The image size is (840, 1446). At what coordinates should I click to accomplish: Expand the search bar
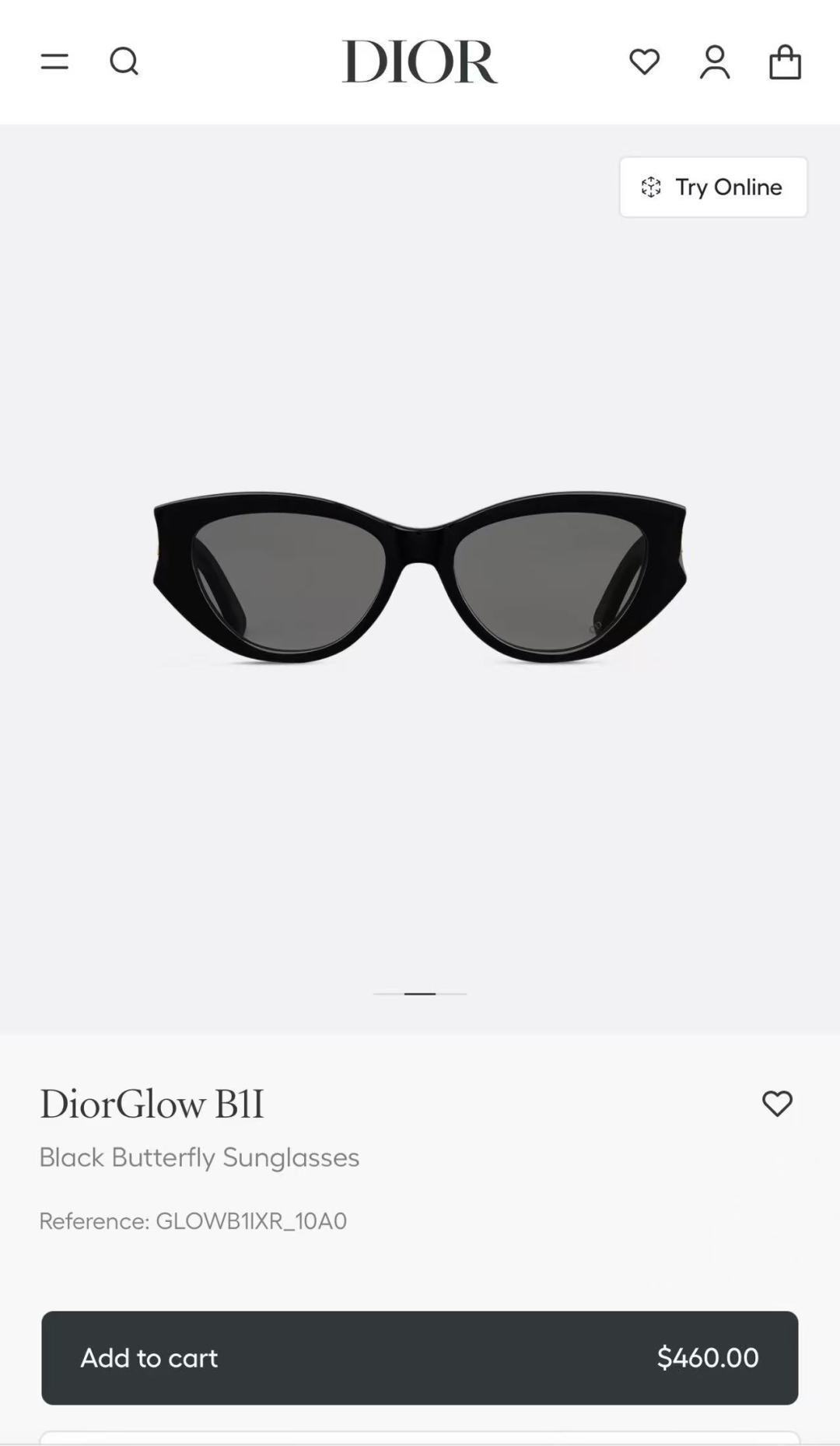[124, 62]
